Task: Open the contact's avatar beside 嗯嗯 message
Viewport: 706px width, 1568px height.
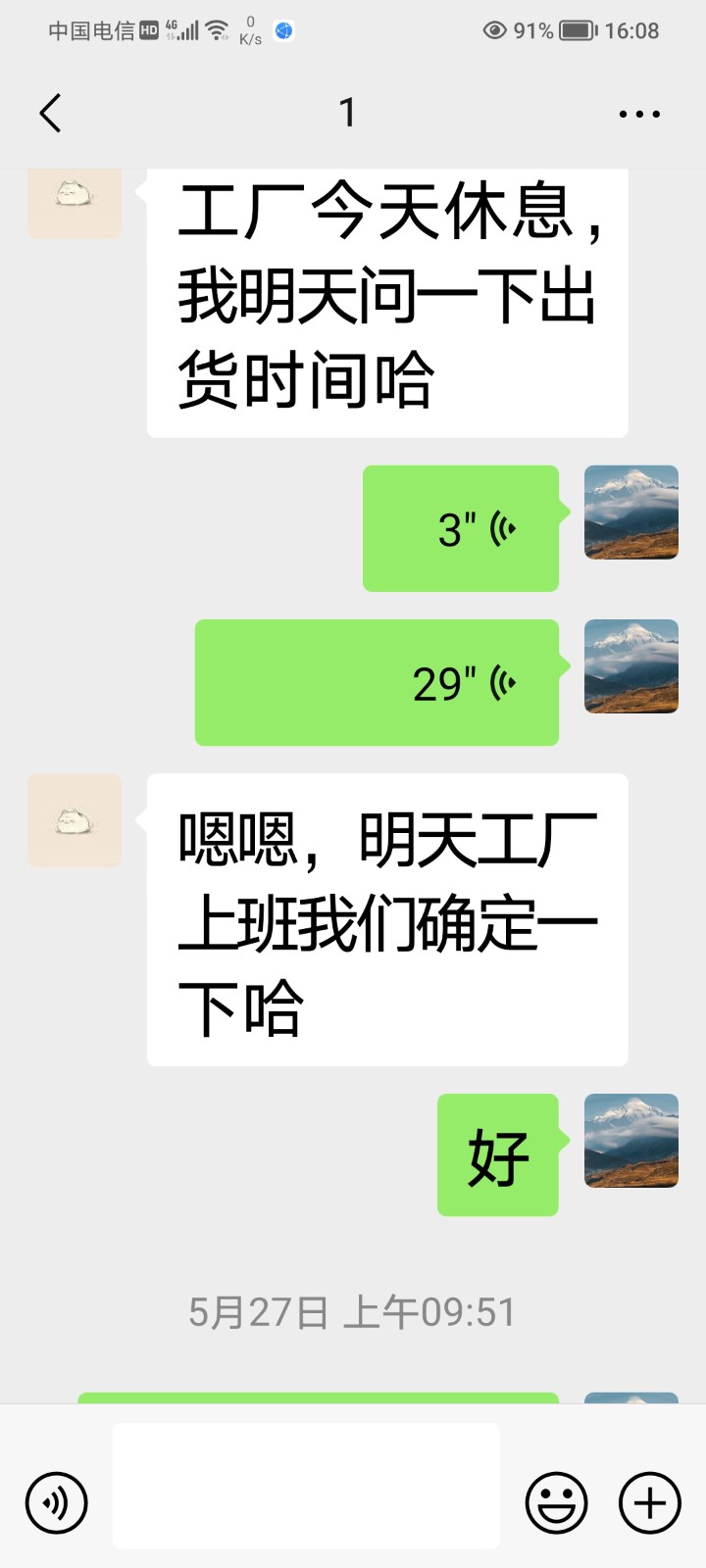Action: (x=75, y=821)
